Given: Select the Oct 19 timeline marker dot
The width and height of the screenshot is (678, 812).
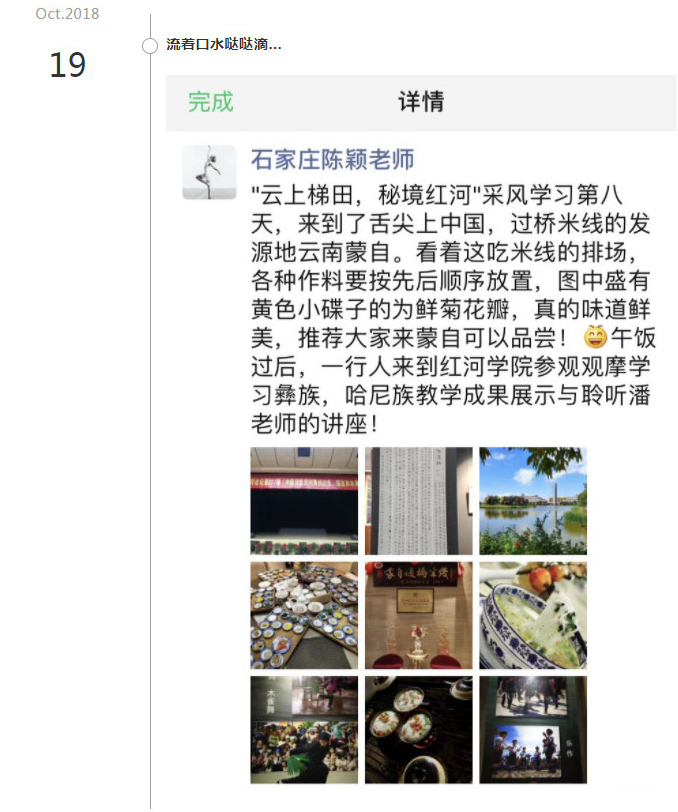Looking at the screenshot, I should [150, 46].
